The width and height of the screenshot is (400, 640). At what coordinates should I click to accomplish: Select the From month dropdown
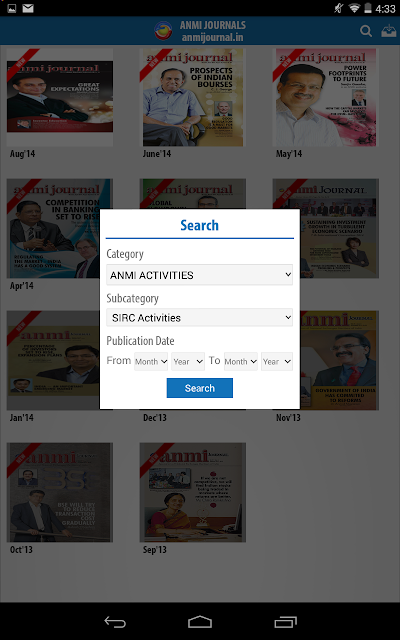pos(151,361)
